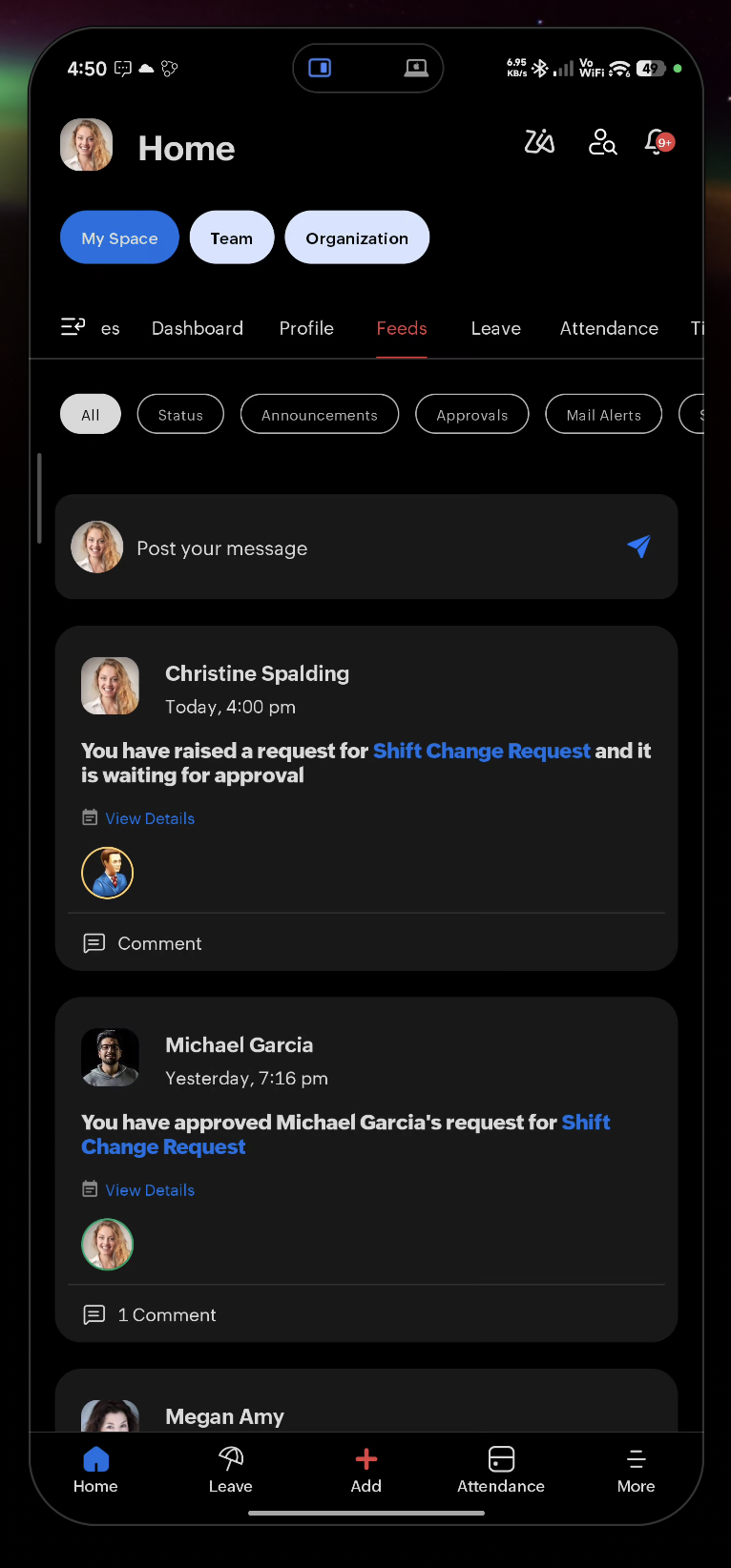Open the 1 Comment on Michael Garcia's post
Viewport: 731px width, 1568px height.
166,1315
